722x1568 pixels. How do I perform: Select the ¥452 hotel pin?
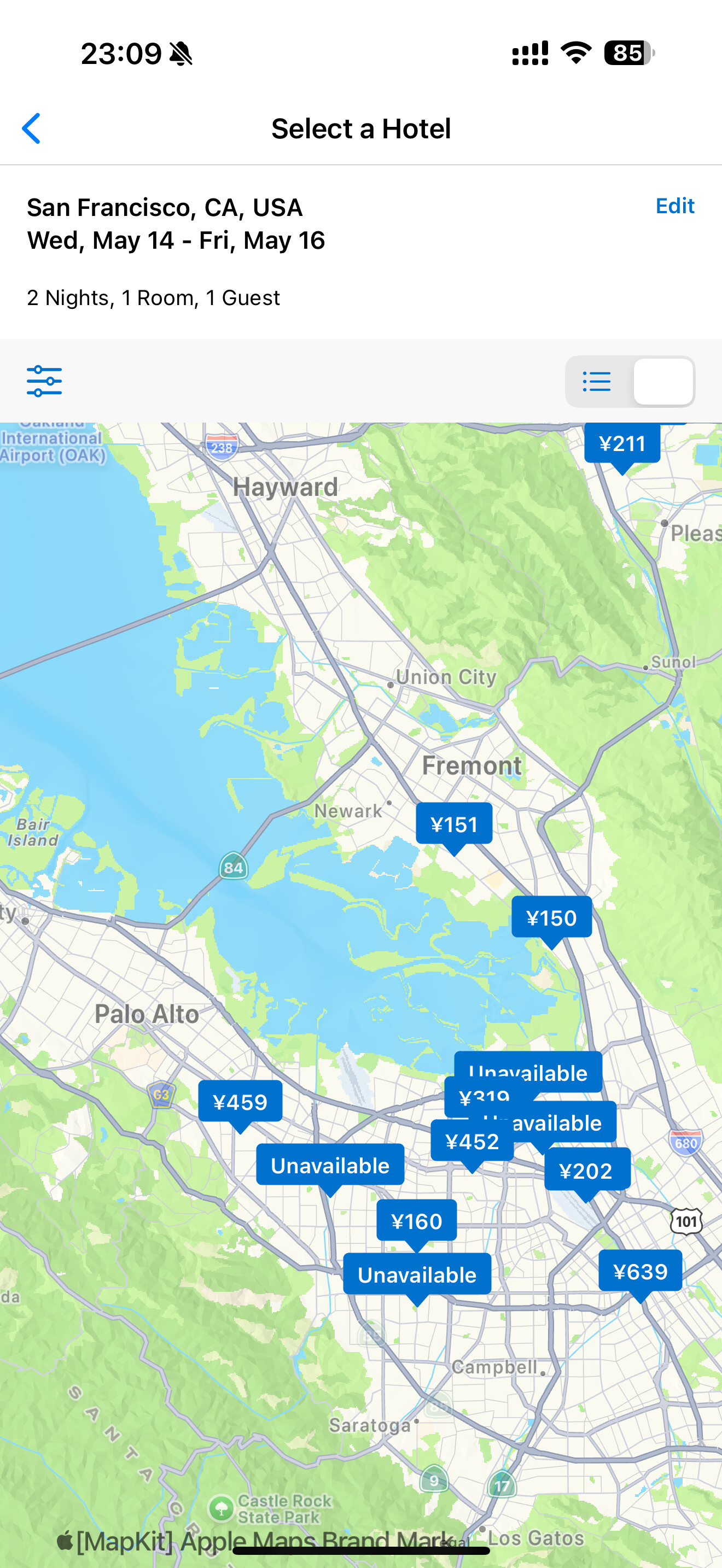[x=472, y=1142]
